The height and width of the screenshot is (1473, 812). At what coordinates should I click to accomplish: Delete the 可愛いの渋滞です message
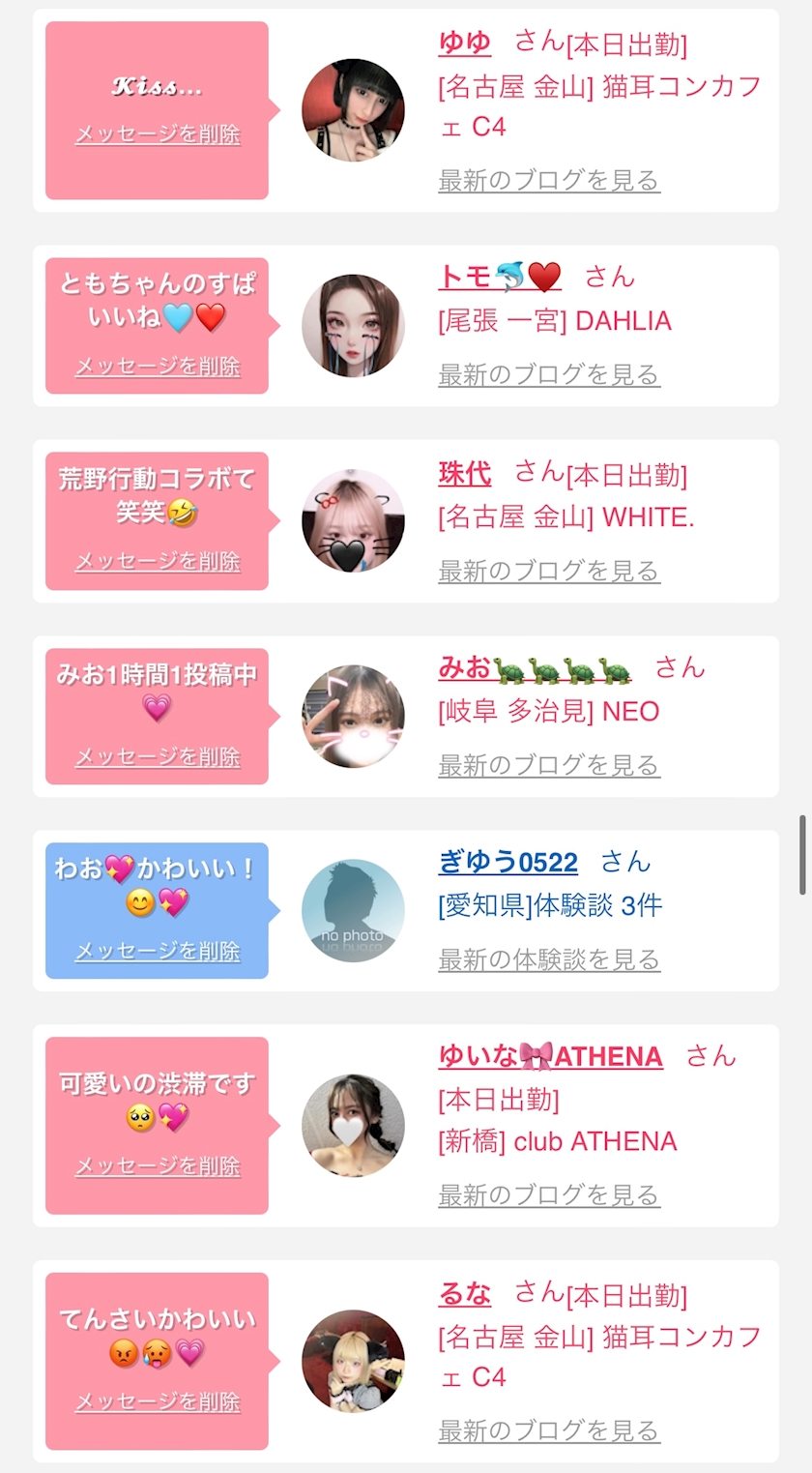tap(158, 1166)
